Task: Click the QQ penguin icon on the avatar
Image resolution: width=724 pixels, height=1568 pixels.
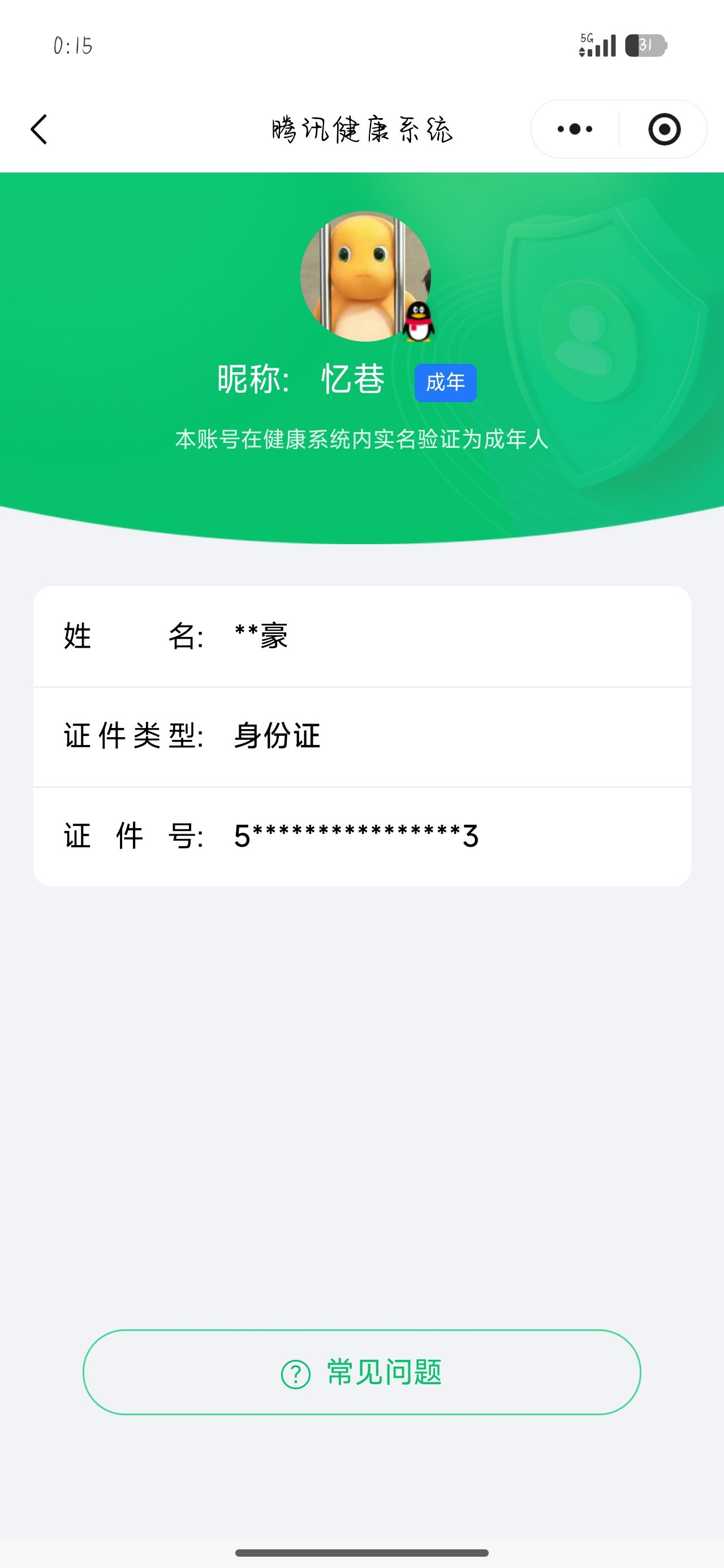Action: tap(418, 323)
